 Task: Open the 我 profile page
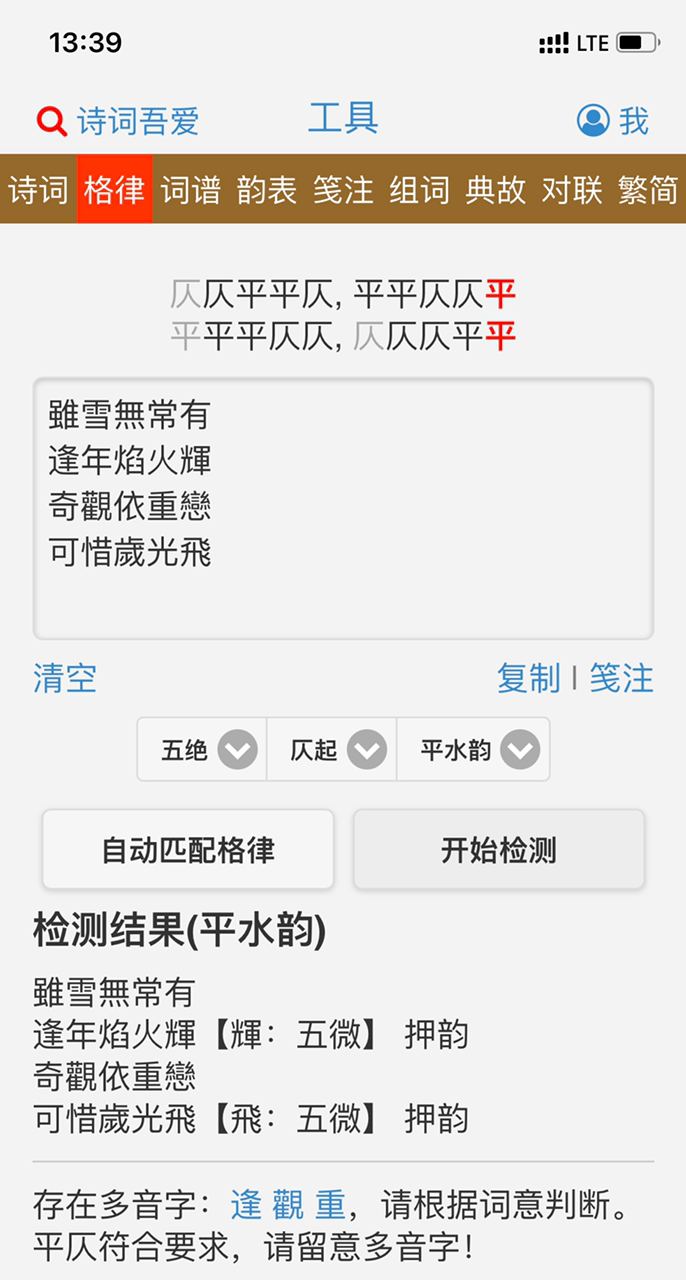point(613,121)
